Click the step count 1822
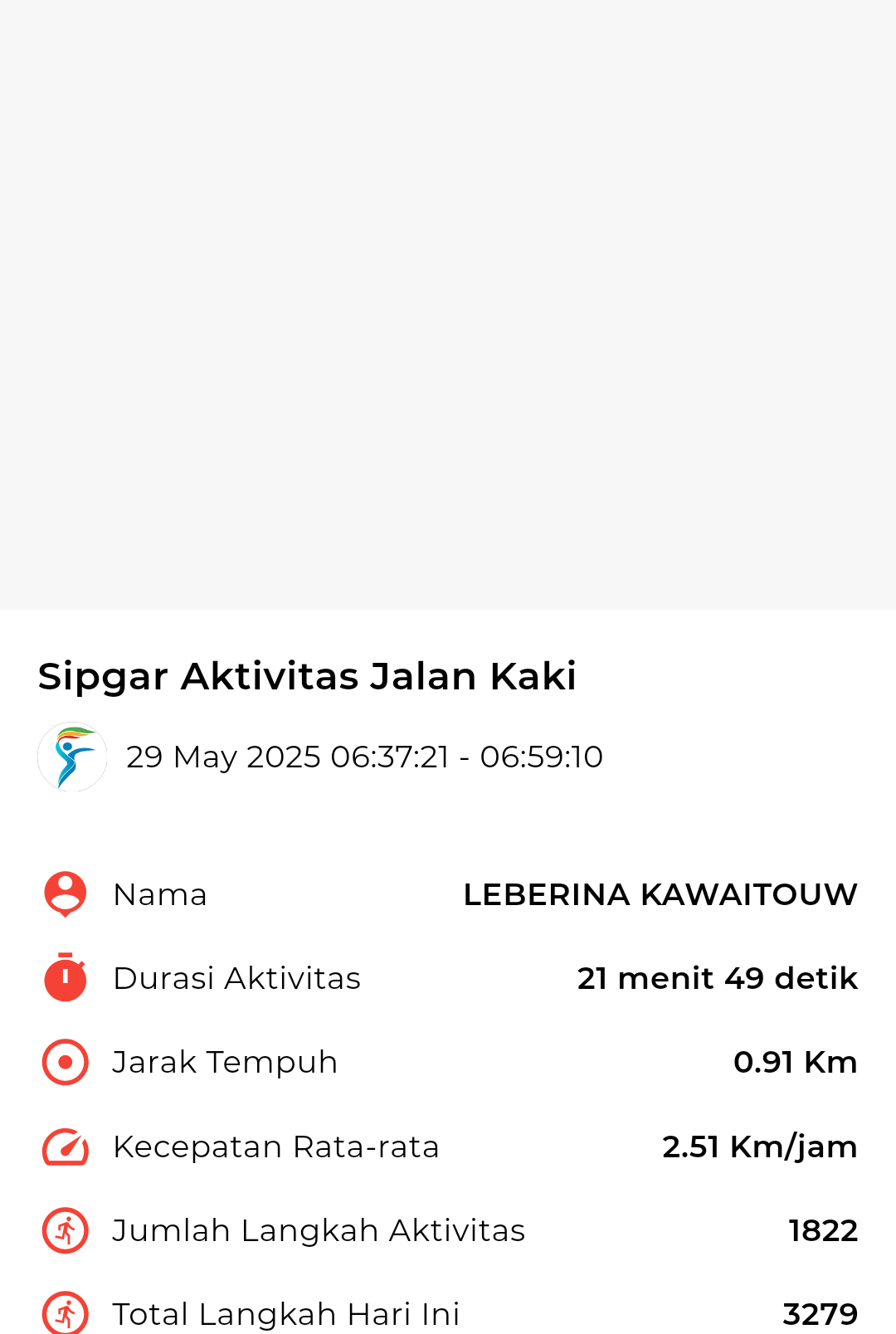This screenshot has height=1334, width=896. point(823,1230)
